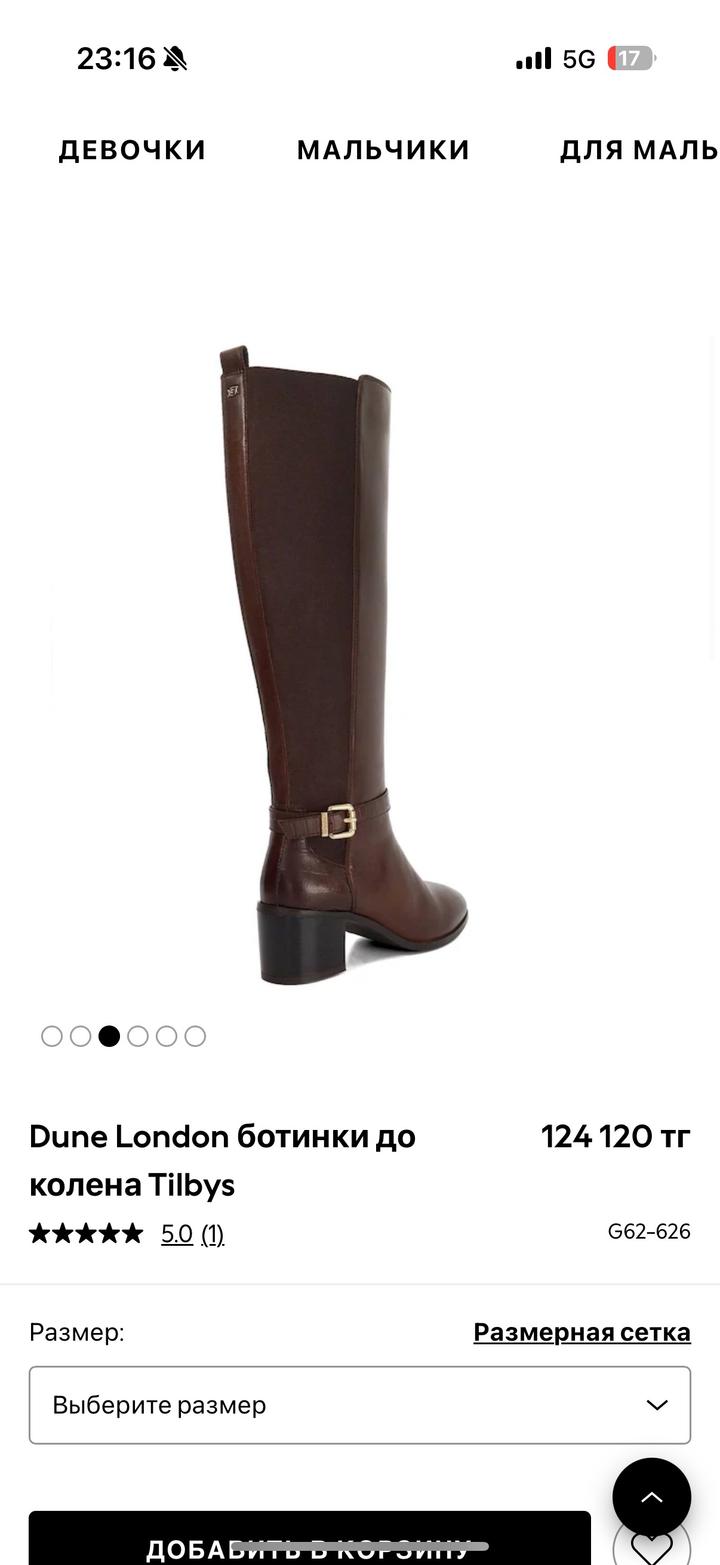This screenshot has height=1565, width=720.
Task: Open the 5.0 rating link
Action: 177,1234
